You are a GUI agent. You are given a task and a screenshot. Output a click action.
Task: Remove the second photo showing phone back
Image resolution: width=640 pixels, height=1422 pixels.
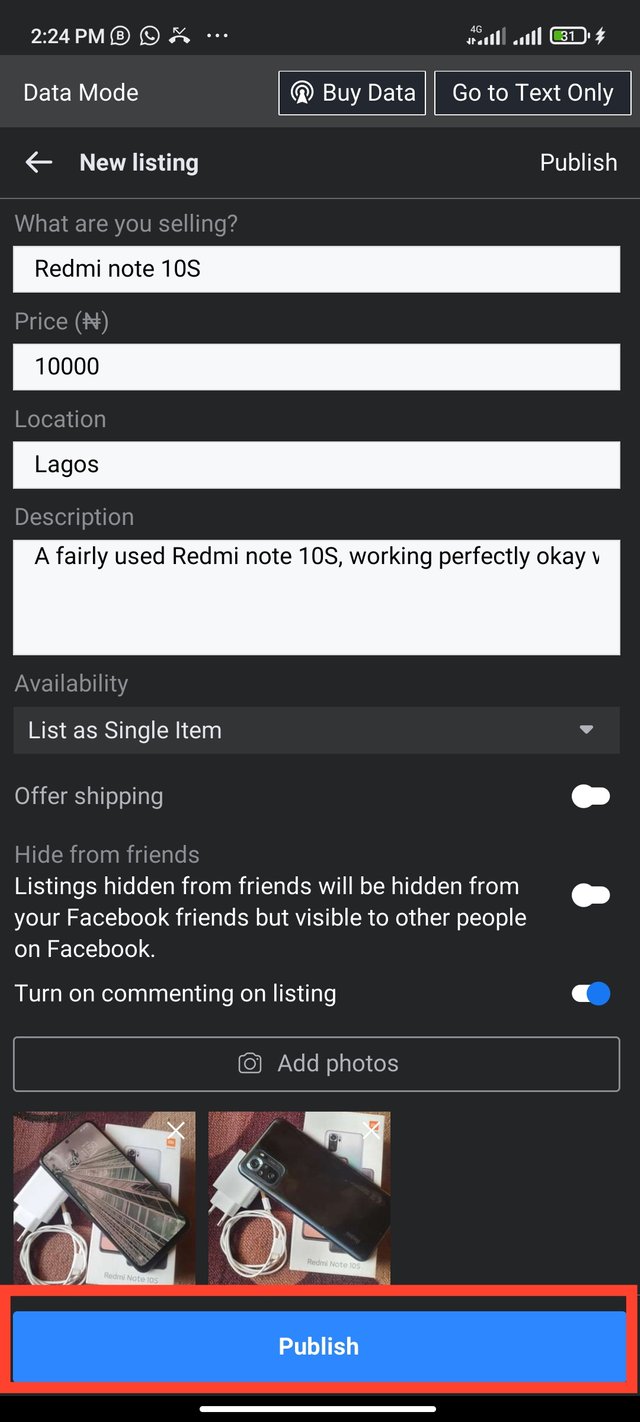coord(371,1131)
